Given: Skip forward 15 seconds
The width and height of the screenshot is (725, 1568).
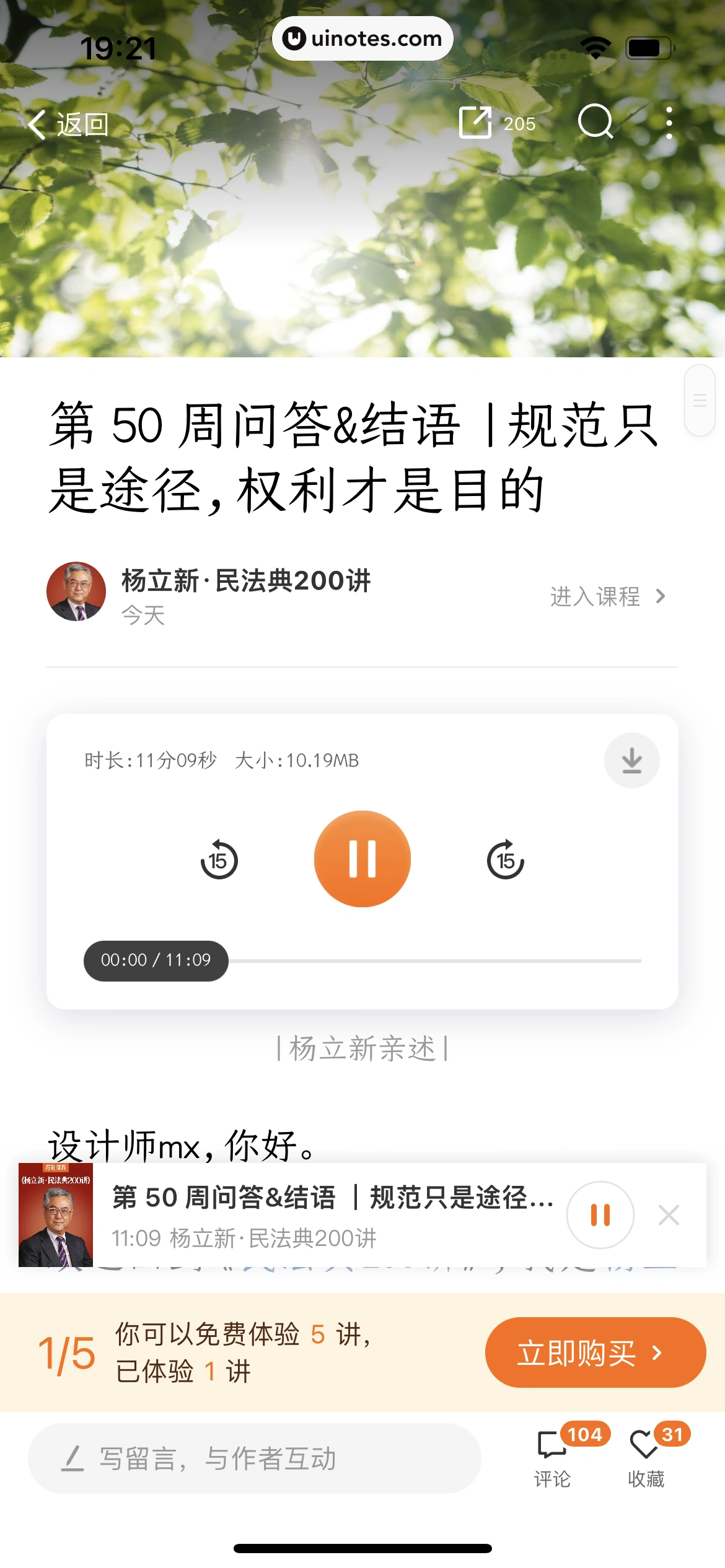Looking at the screenshot, I should (506, 859).
